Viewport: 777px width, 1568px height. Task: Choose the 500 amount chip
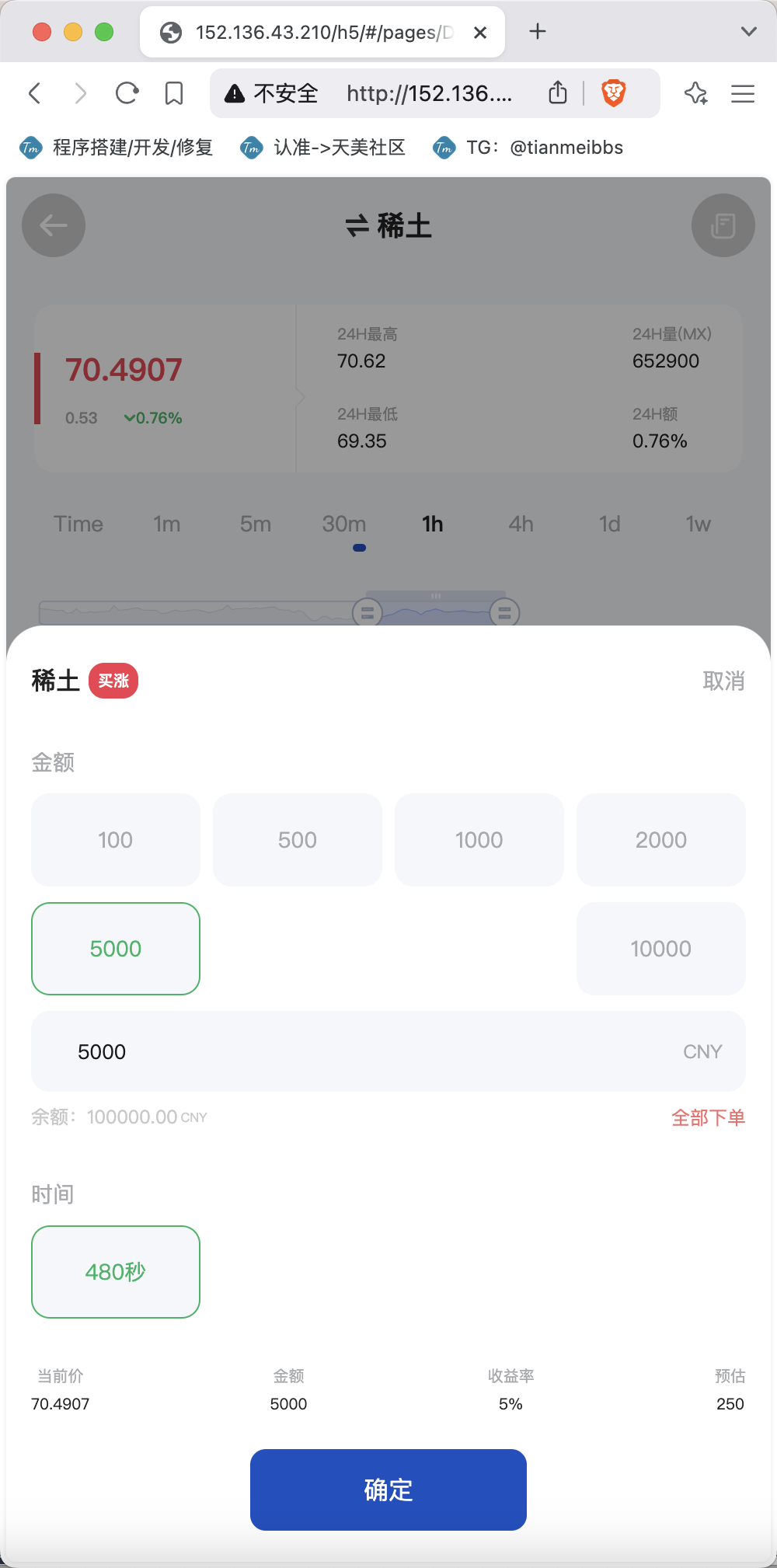click(298, 840)
